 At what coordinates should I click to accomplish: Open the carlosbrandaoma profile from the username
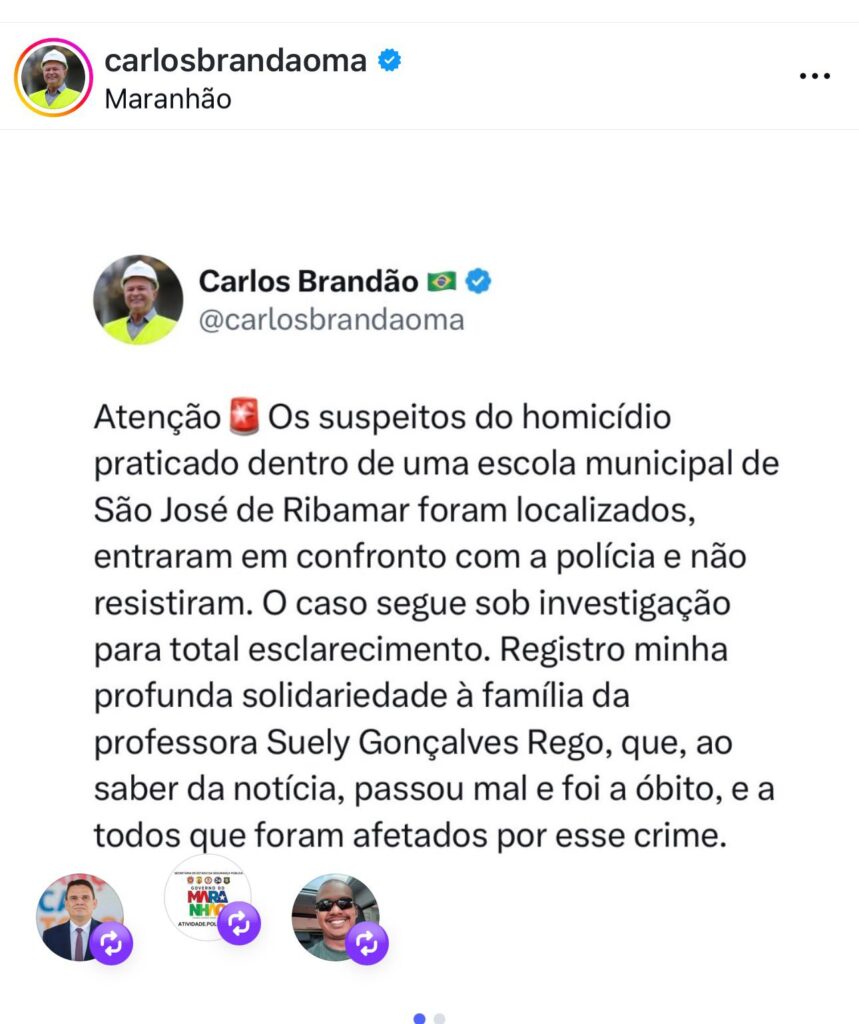pyautogui.click(x=235, y=60)
